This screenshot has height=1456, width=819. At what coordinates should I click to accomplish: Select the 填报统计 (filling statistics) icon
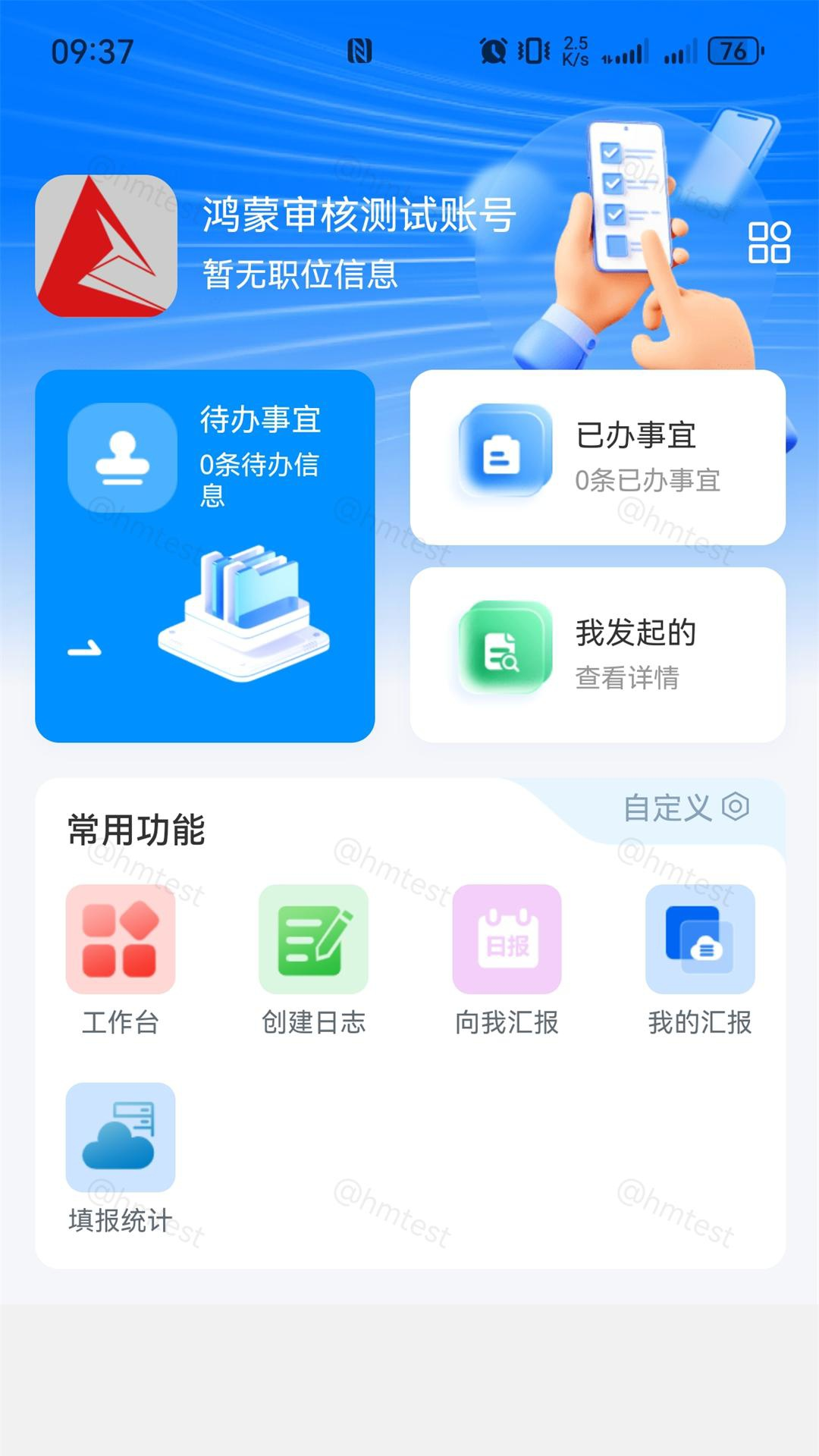click(121, 1137)
